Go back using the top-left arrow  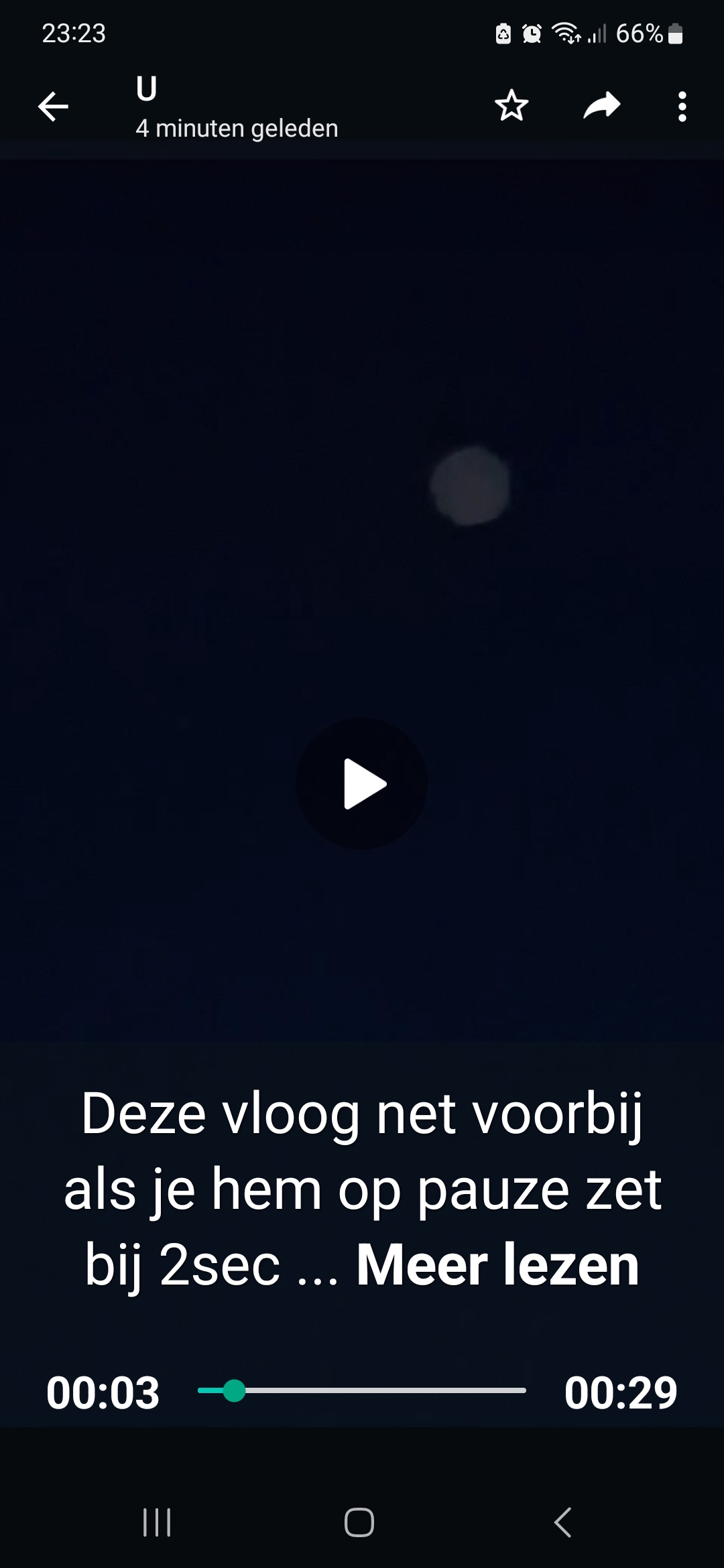click(x=53, y=107)
